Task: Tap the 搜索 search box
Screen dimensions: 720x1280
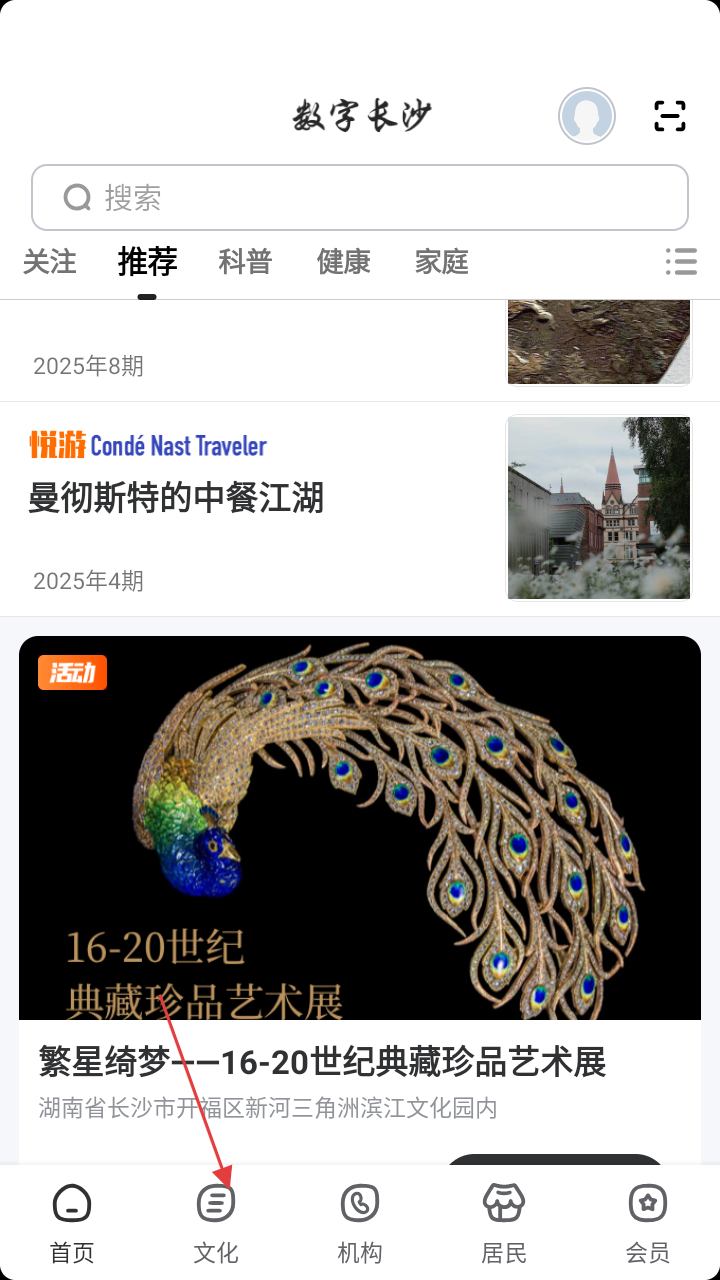Action: (360, 198)
